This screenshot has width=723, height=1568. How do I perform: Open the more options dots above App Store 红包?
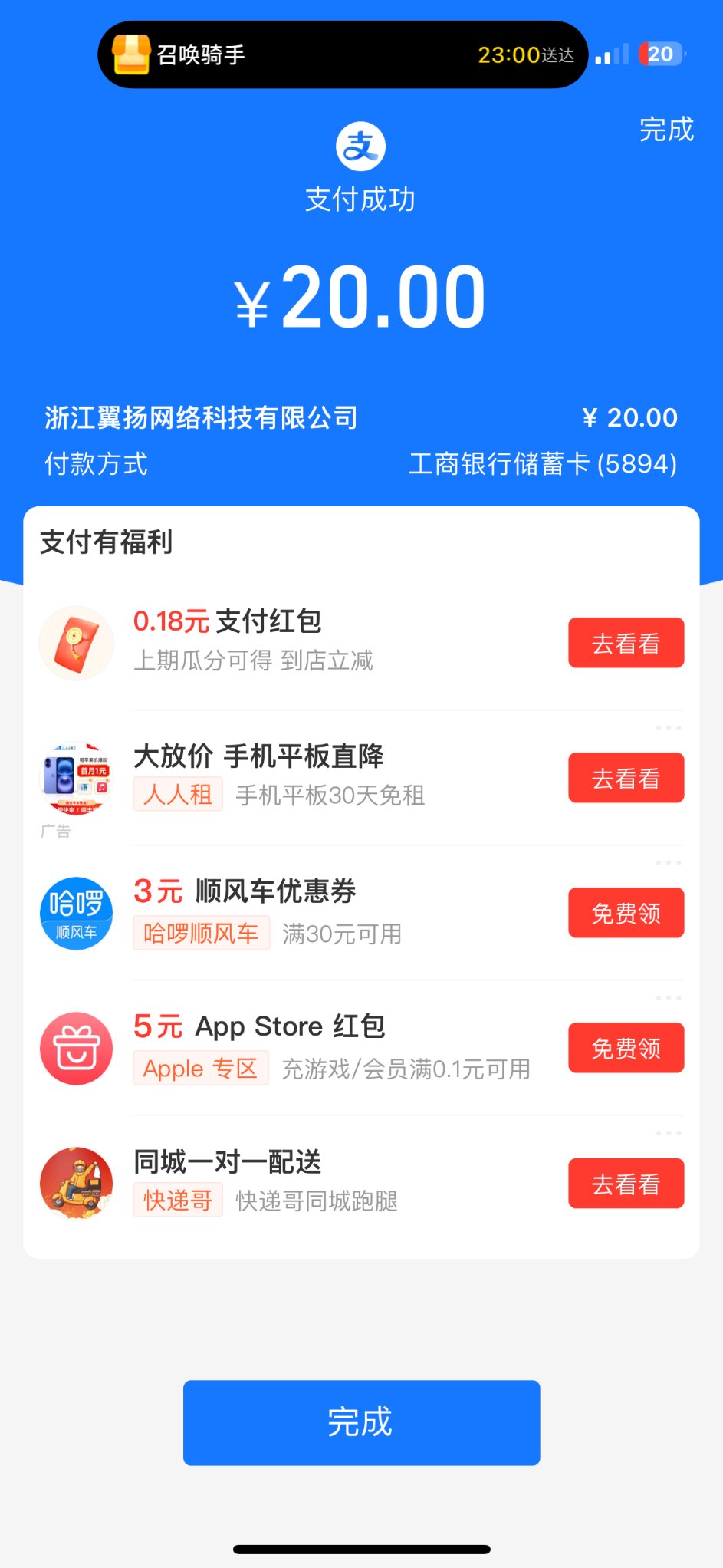(x=668, y=998)
